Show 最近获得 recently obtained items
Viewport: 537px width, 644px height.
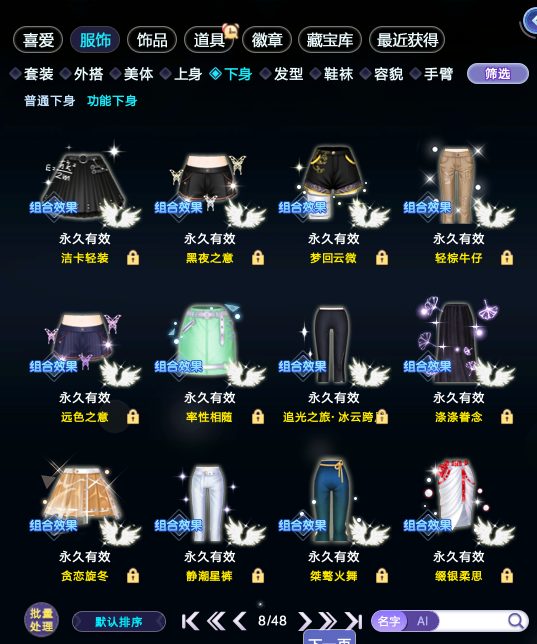pyautogui.click(x=407, y=40)
